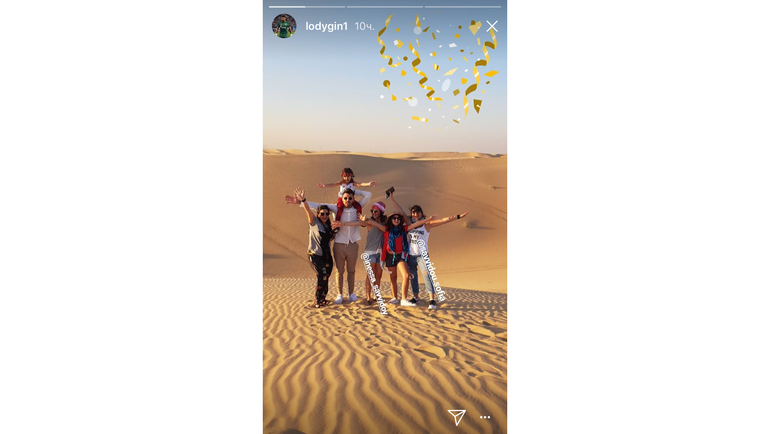The image size is (770, 434).
Task: Share this story via the paper plane
Action: coord(456,416)
